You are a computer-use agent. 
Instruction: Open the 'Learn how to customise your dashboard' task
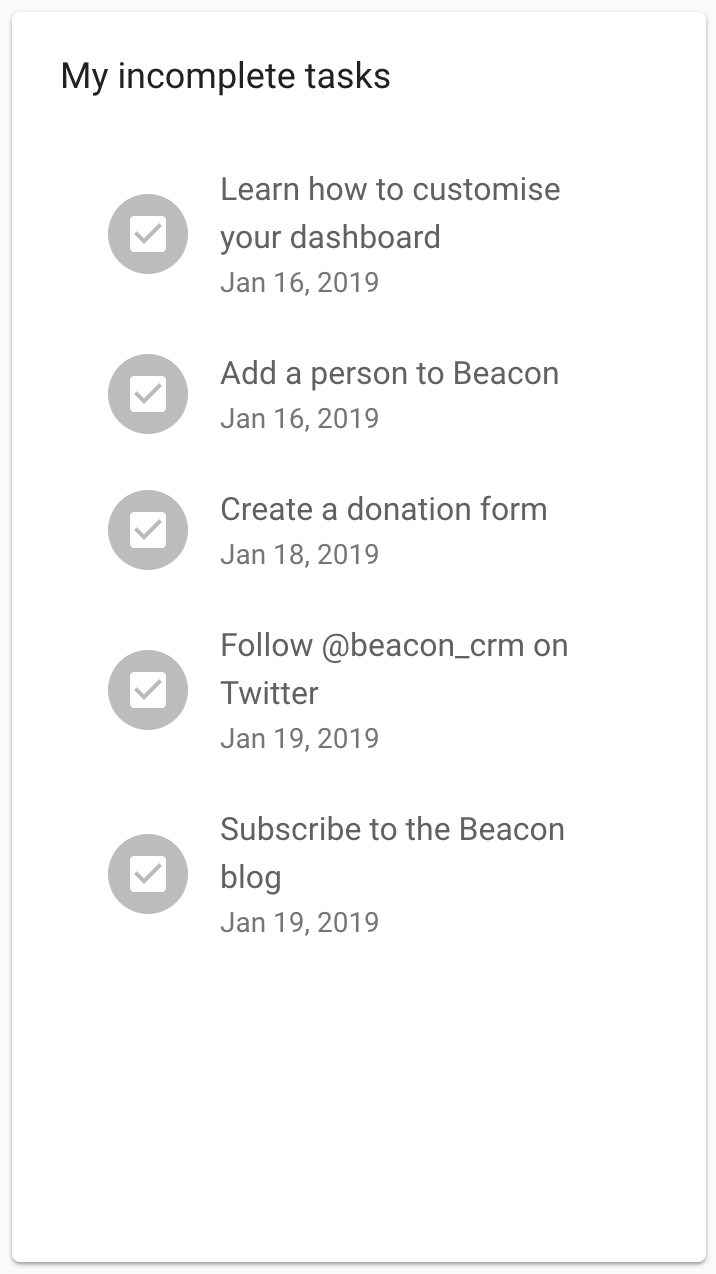click(x=390, y=213)
